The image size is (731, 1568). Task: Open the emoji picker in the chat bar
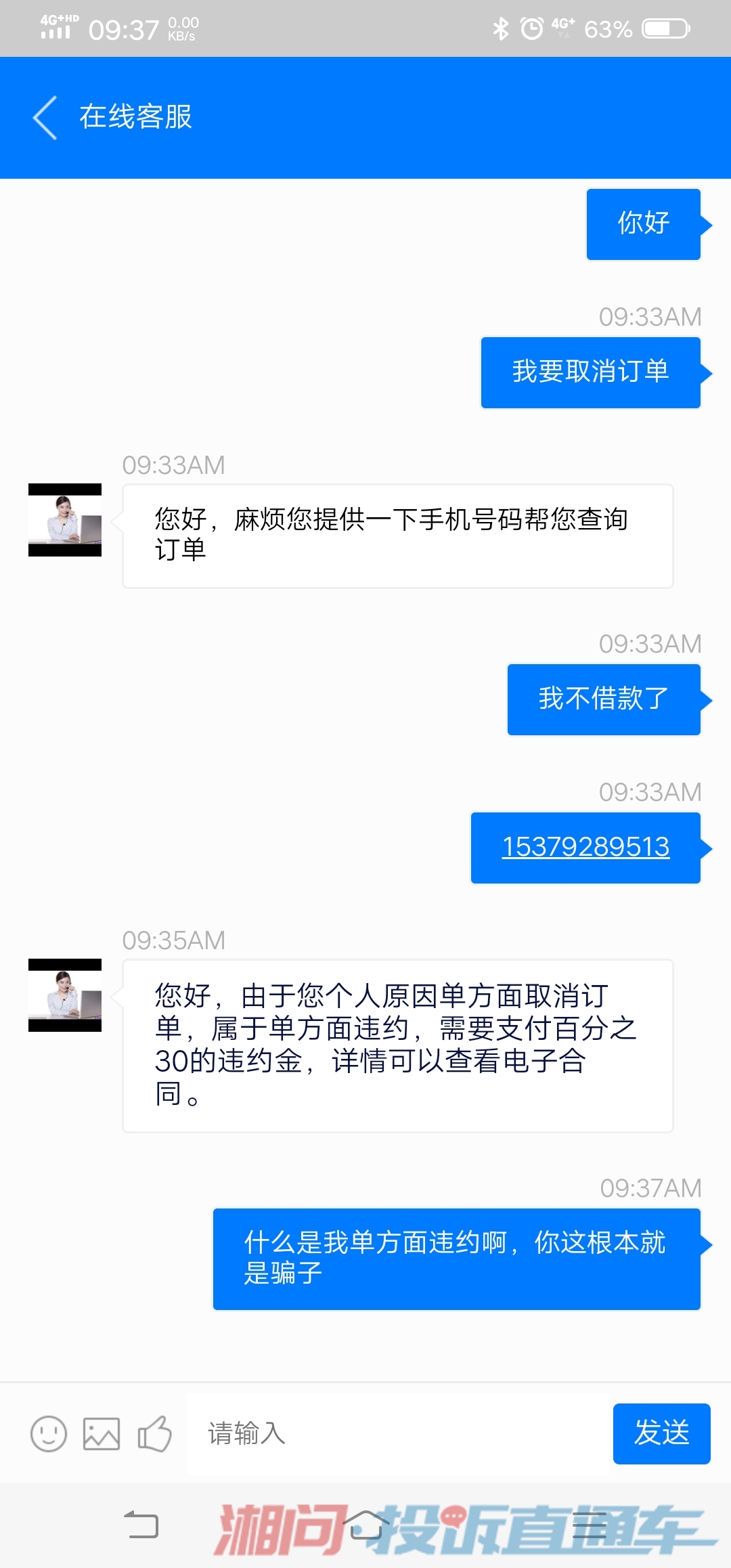pyautogui.click(x=47, y=1434)
